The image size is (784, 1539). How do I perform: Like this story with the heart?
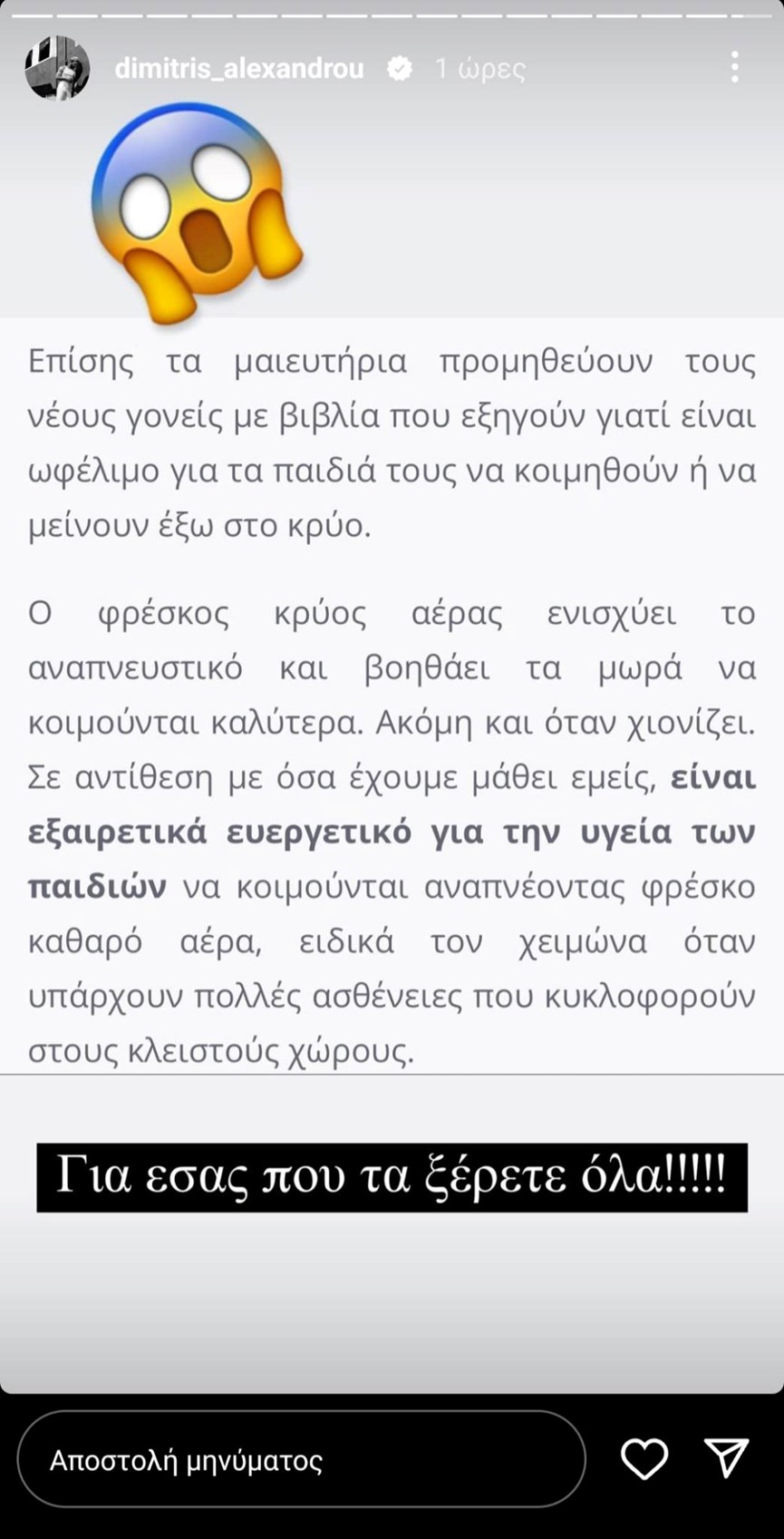644,1459
